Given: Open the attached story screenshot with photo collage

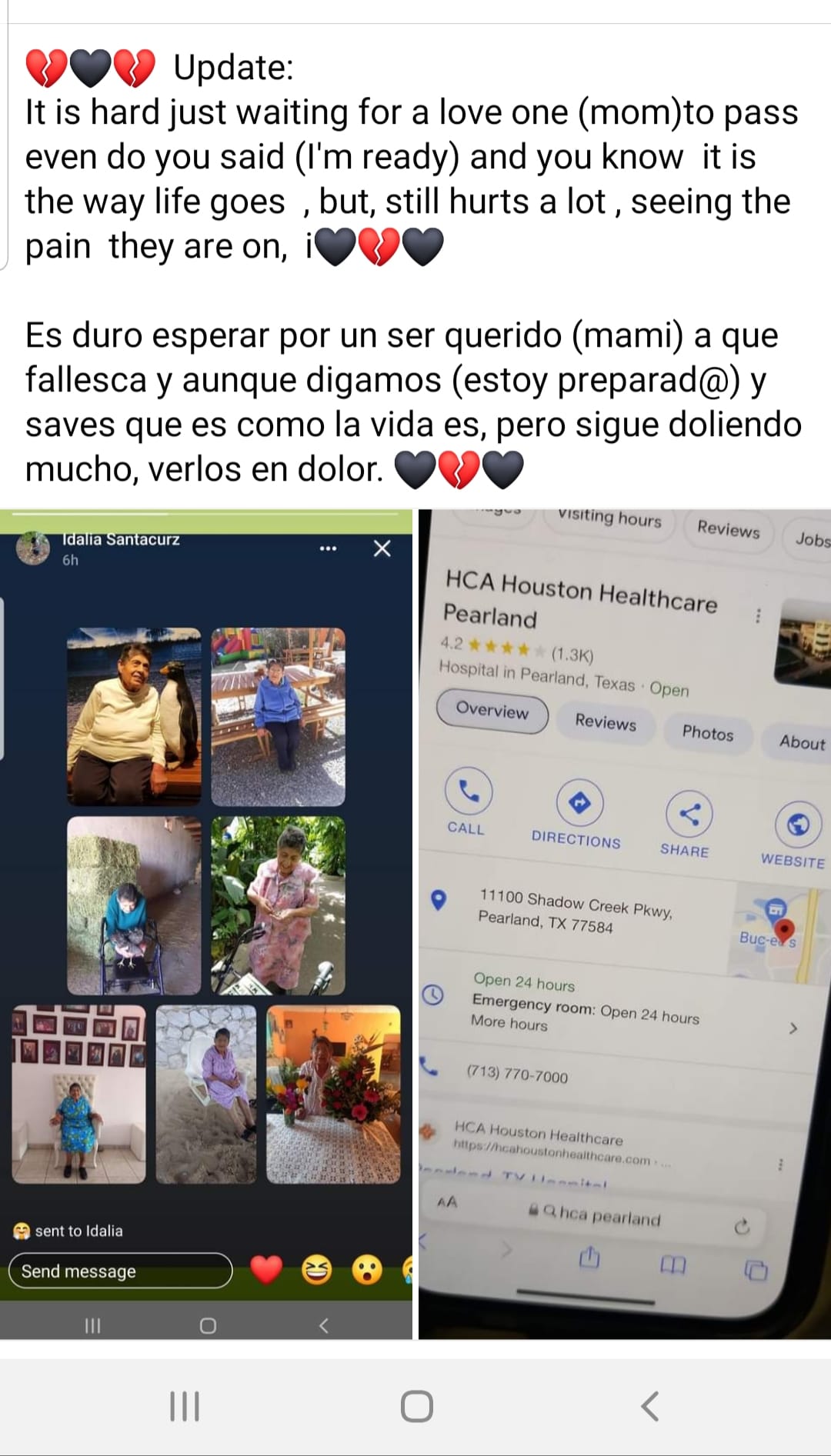Looking at the screenshot, I should [206, 923].
